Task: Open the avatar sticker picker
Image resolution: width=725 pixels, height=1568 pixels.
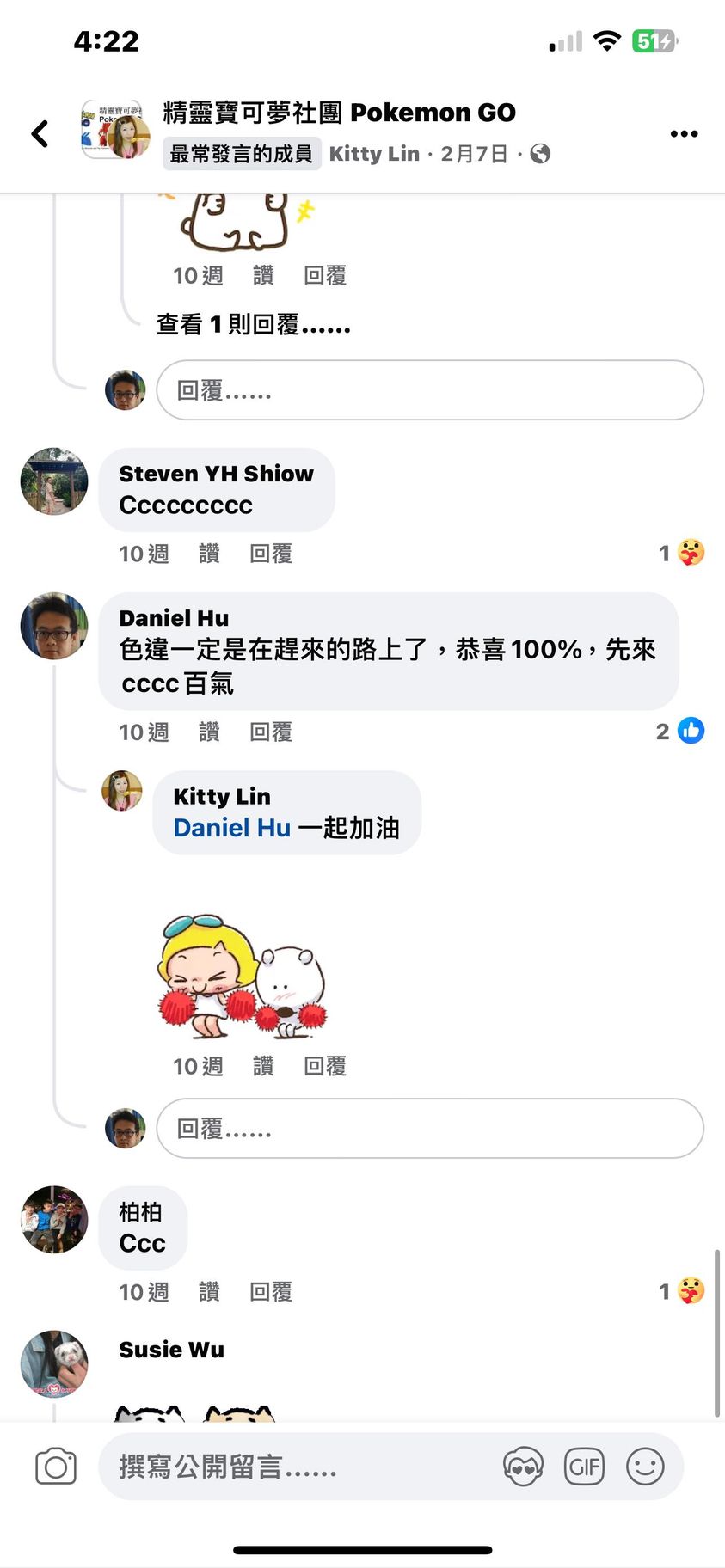Action: point(523,1467)
